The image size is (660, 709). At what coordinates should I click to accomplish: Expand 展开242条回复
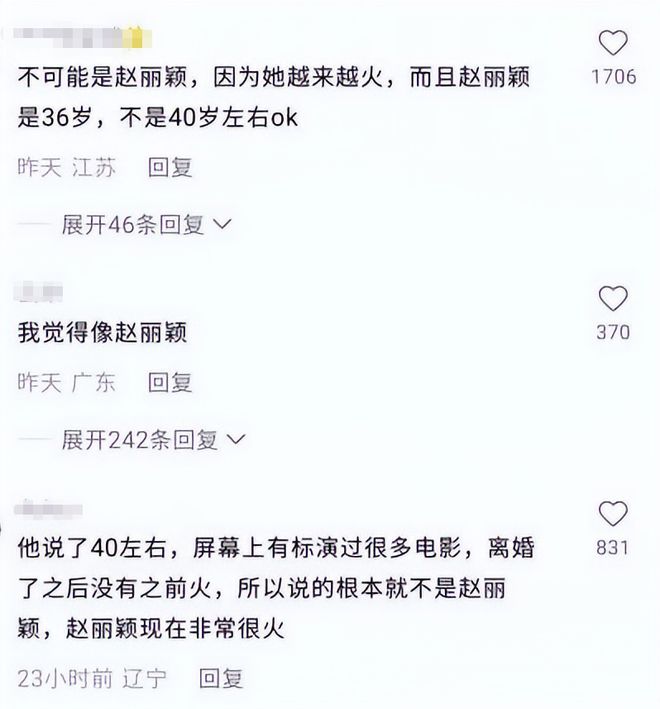(152, 439)
